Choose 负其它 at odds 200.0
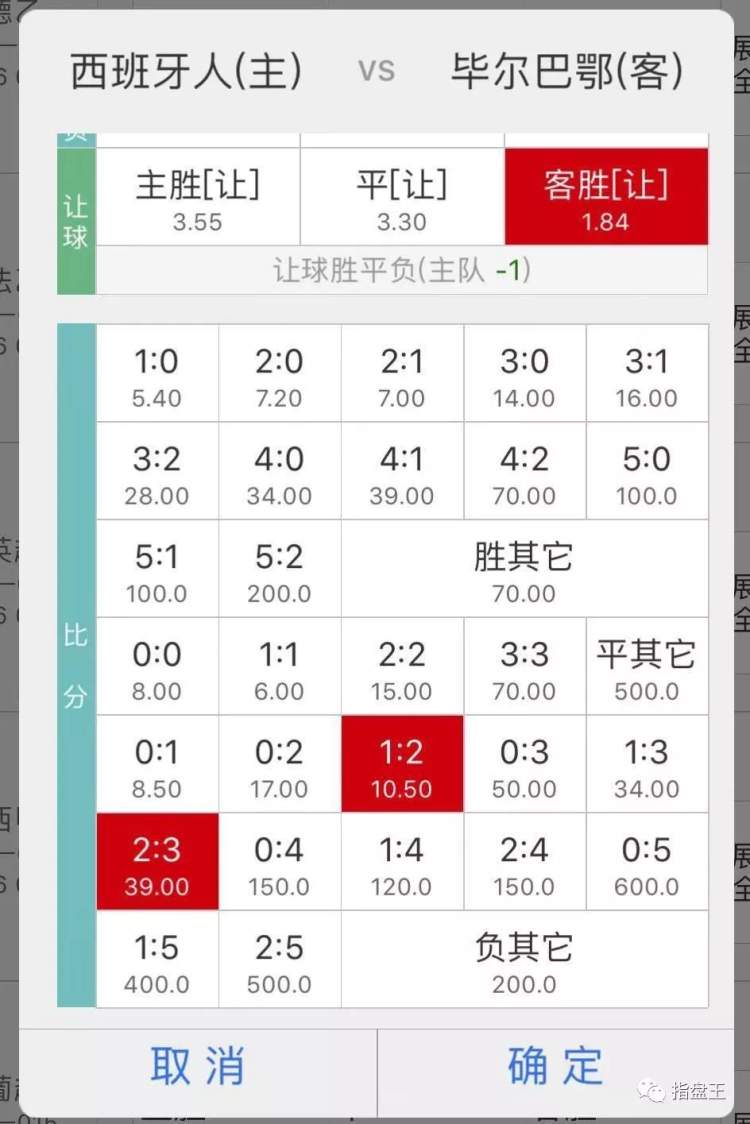 525,960
